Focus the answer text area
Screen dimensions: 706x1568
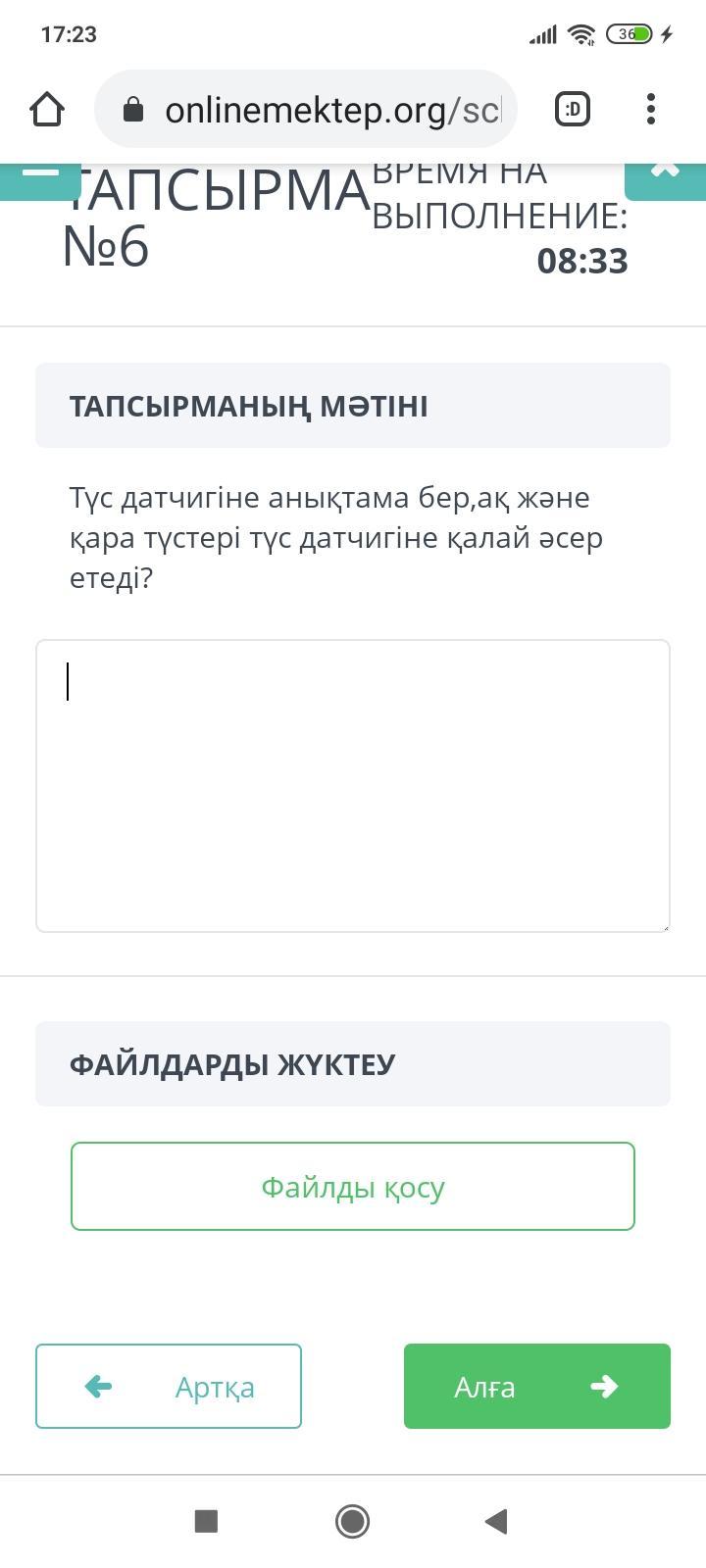[x=353, y=786]
